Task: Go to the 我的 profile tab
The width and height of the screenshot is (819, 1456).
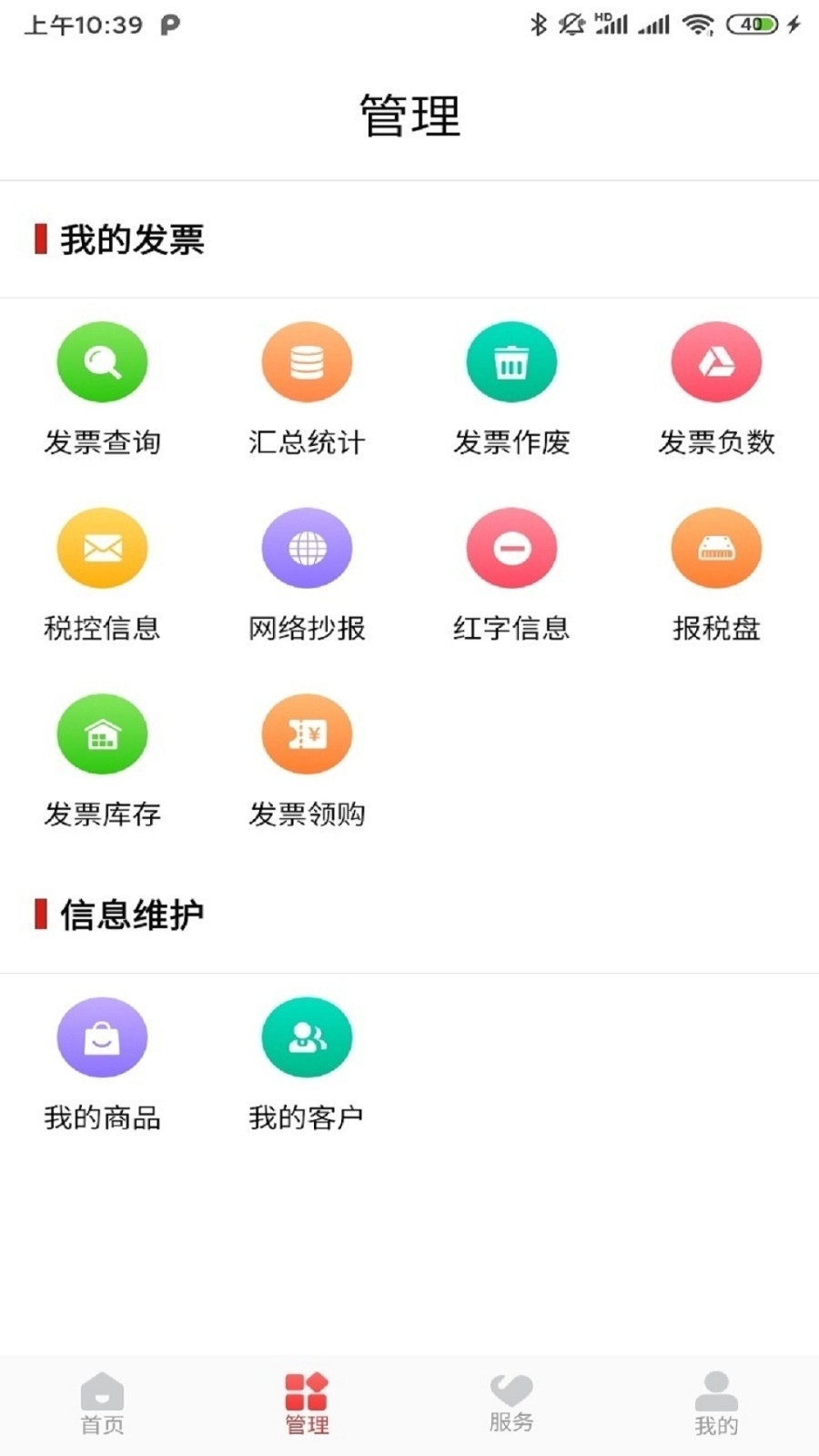Action: click(x=716, y=1401)
